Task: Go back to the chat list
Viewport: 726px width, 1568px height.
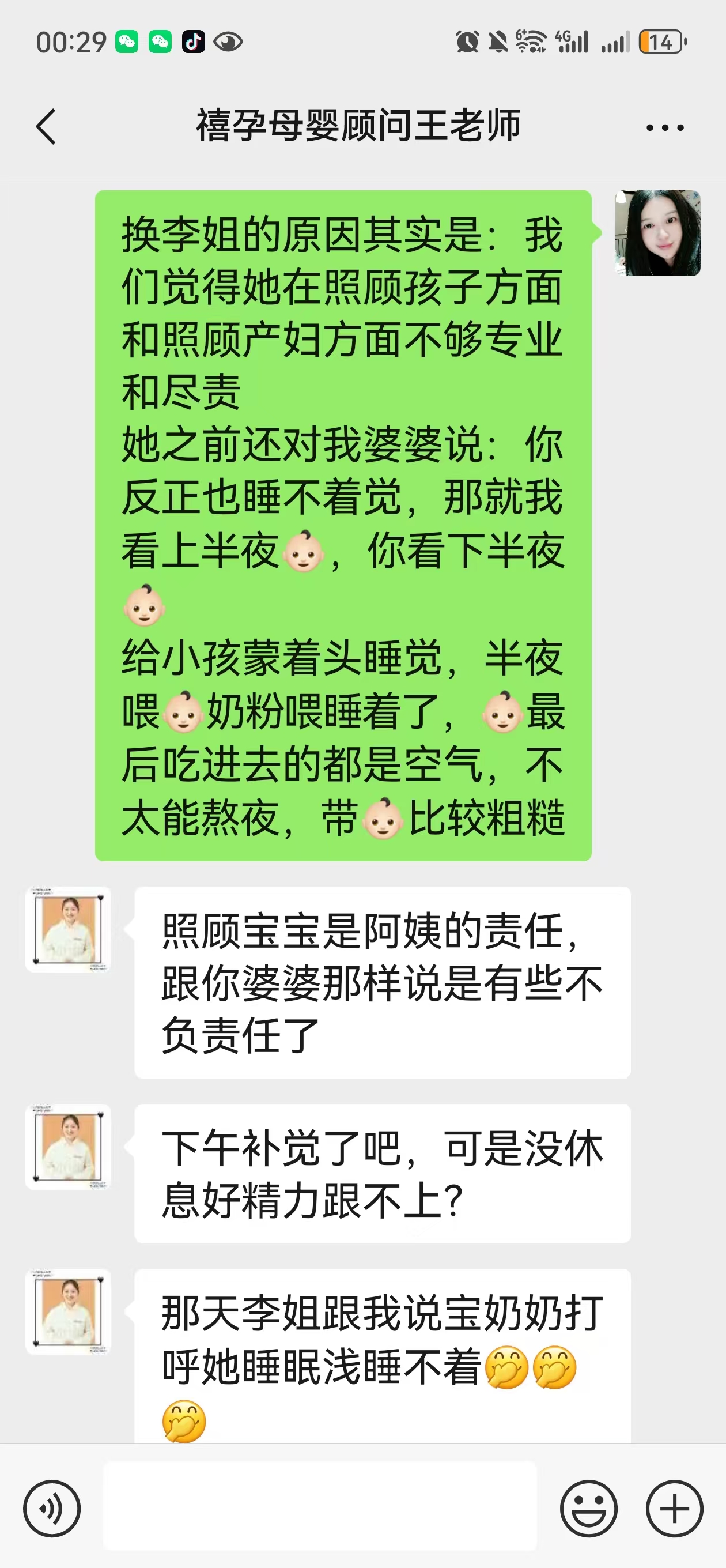Action: (46, 127)
